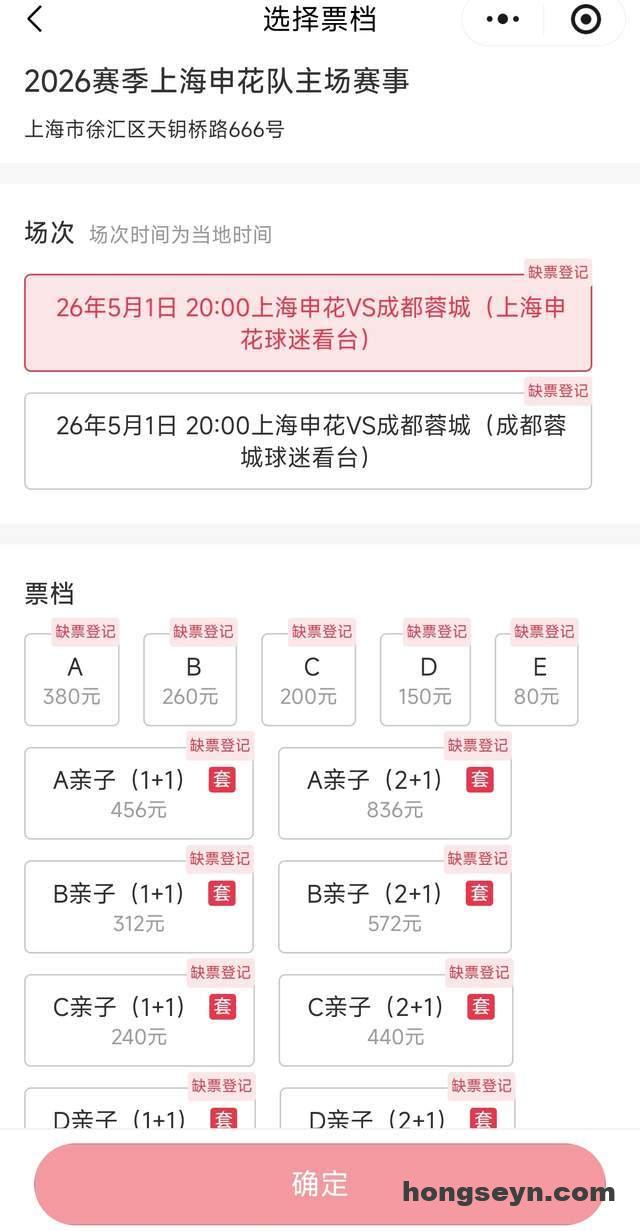
Task: Select the 成都蓉城球迷看台 session
Action: pos(308,441)
